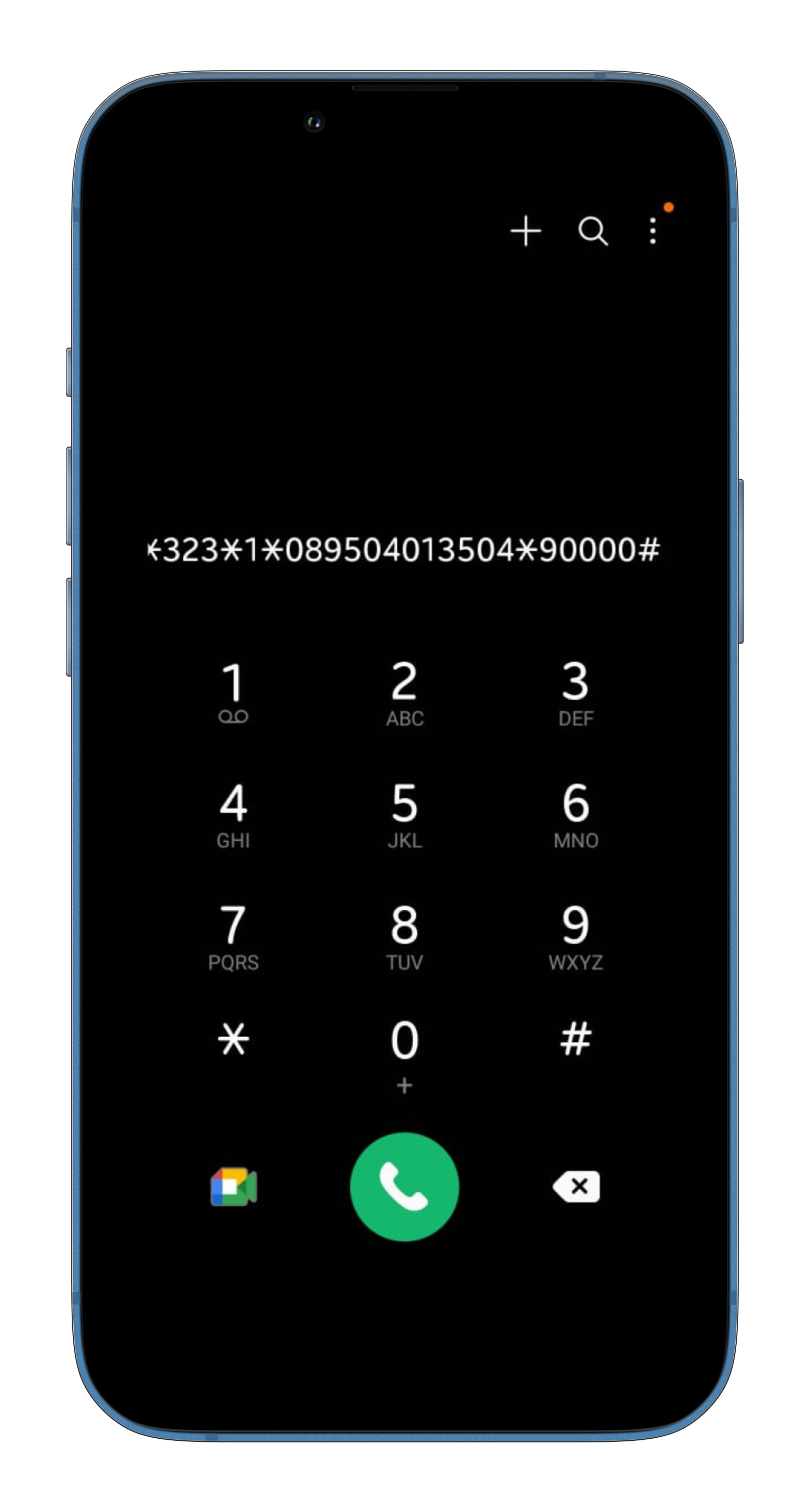Image resolution: width=810 pixels, height=1512 pixels.
Task: Delete the last digit with backspace
Action: point(576,1187)
